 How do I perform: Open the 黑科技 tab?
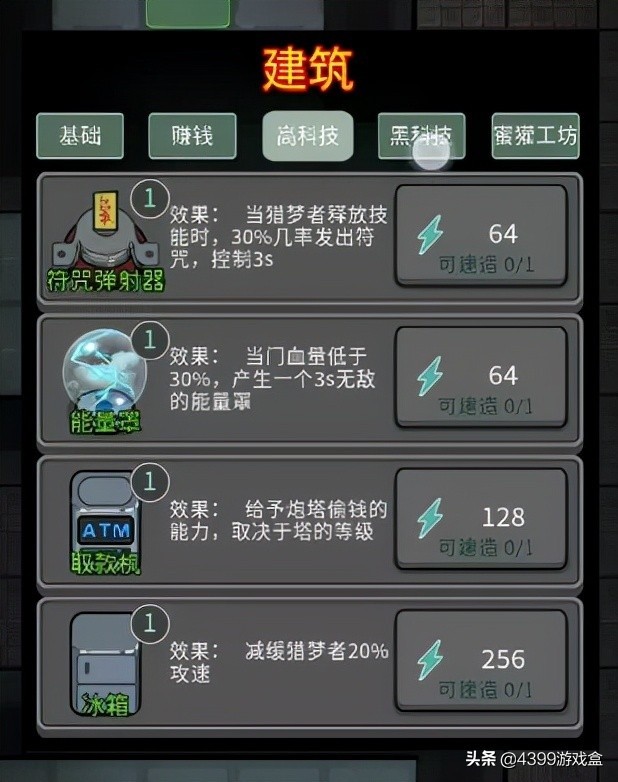tap(421, 135)
